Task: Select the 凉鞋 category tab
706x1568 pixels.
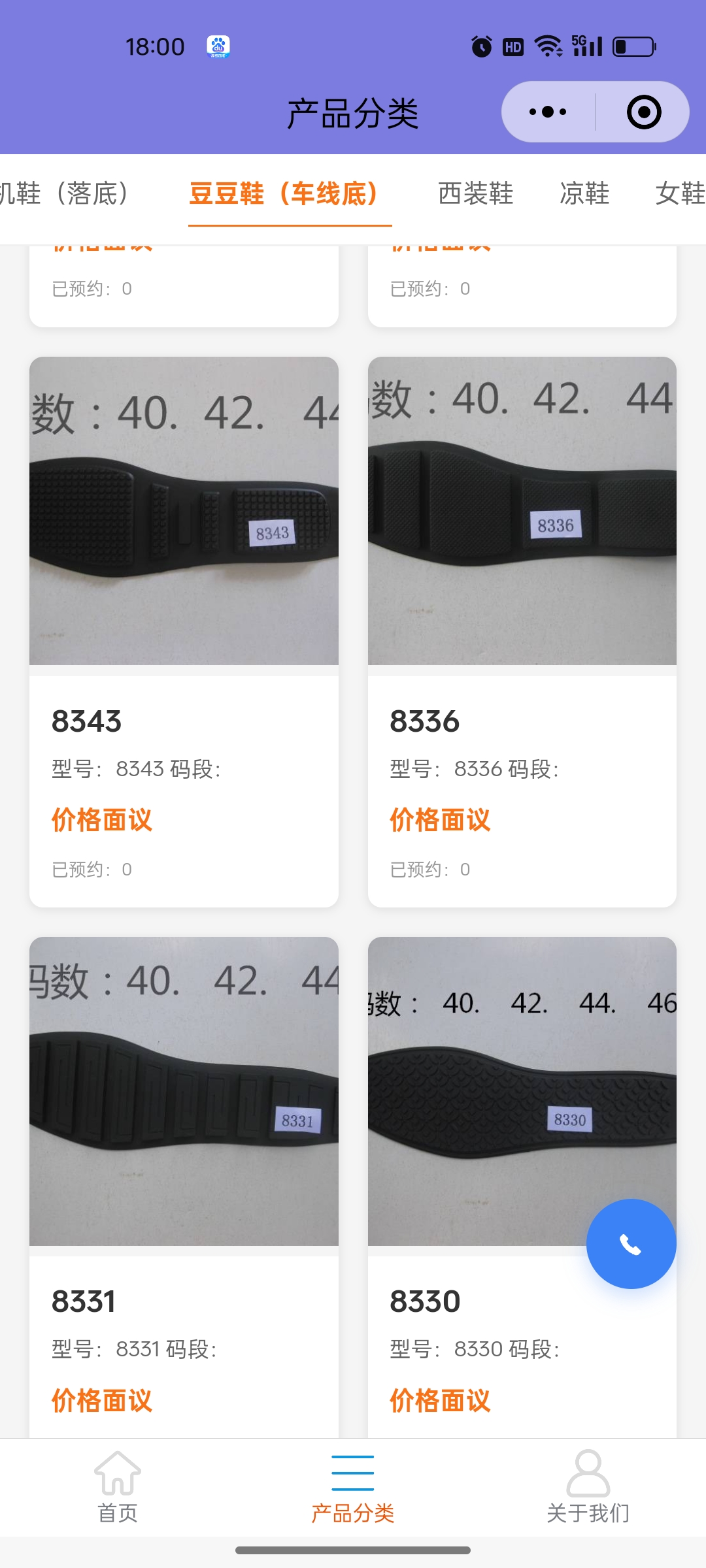Action: pos(584,193)
